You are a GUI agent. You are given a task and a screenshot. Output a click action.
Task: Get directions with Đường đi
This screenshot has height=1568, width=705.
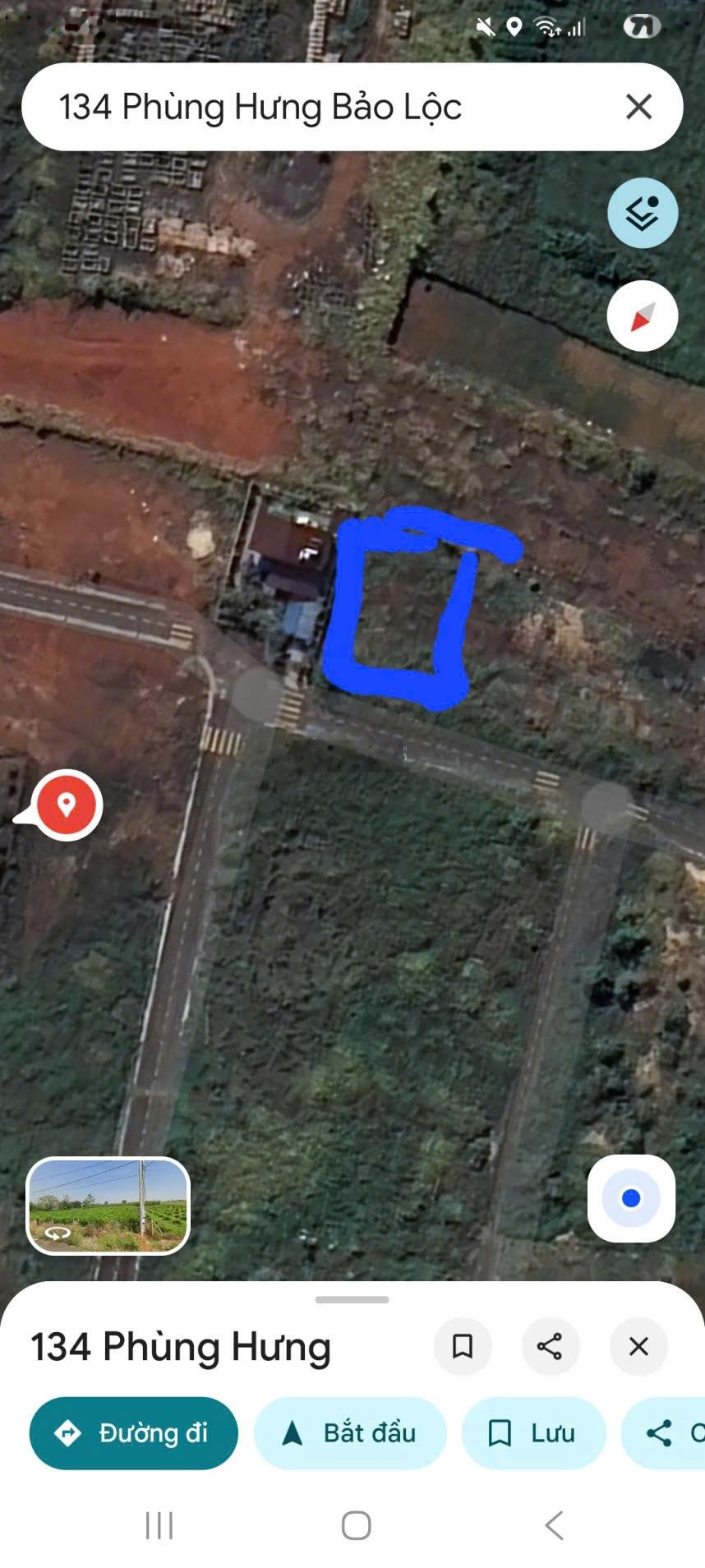pyautogui.click(x=133, y=1433)
